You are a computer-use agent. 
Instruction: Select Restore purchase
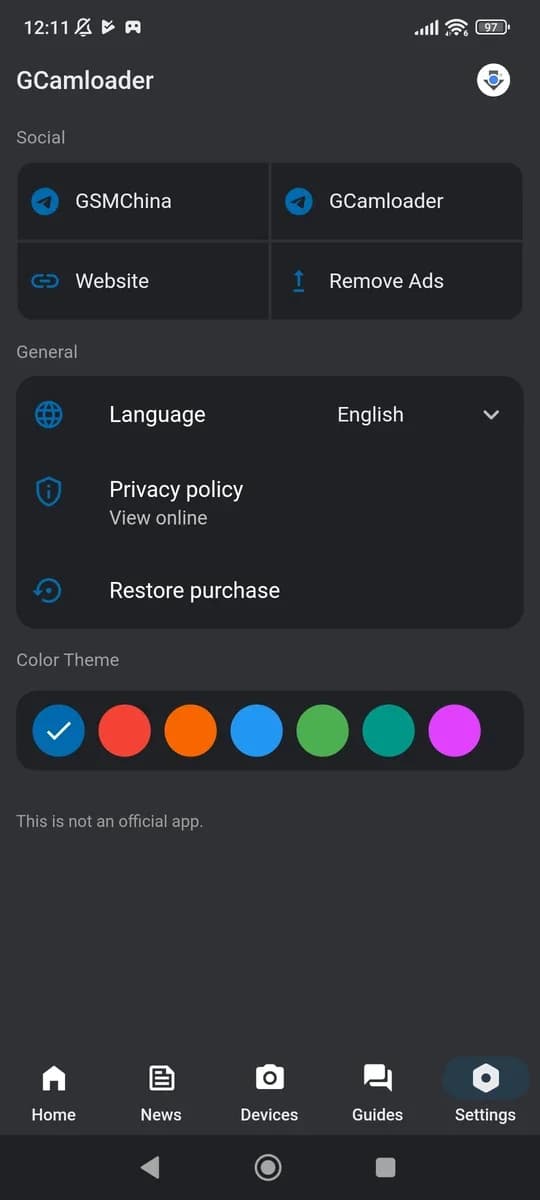click(270, 590)
